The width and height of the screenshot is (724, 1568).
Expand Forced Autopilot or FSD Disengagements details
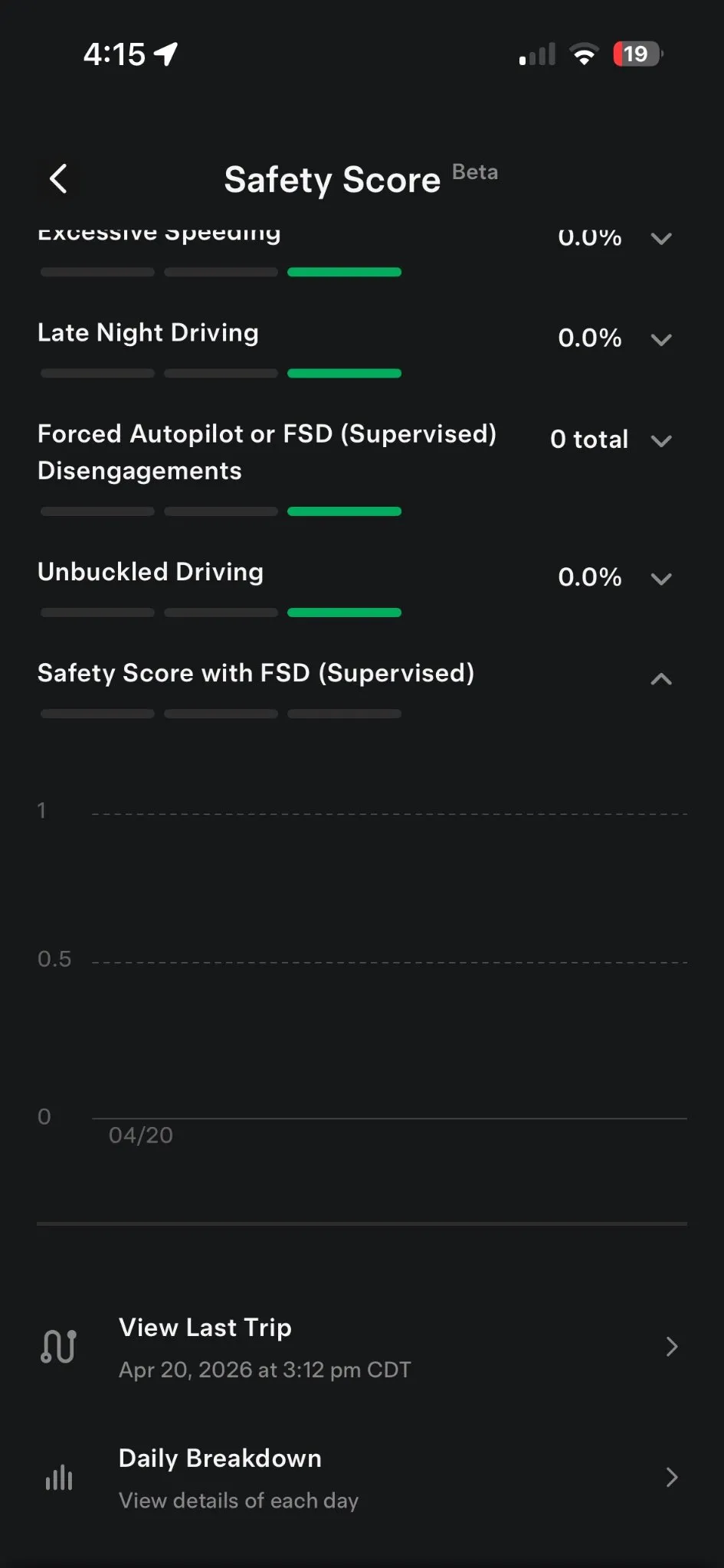(x=661, y=440)
